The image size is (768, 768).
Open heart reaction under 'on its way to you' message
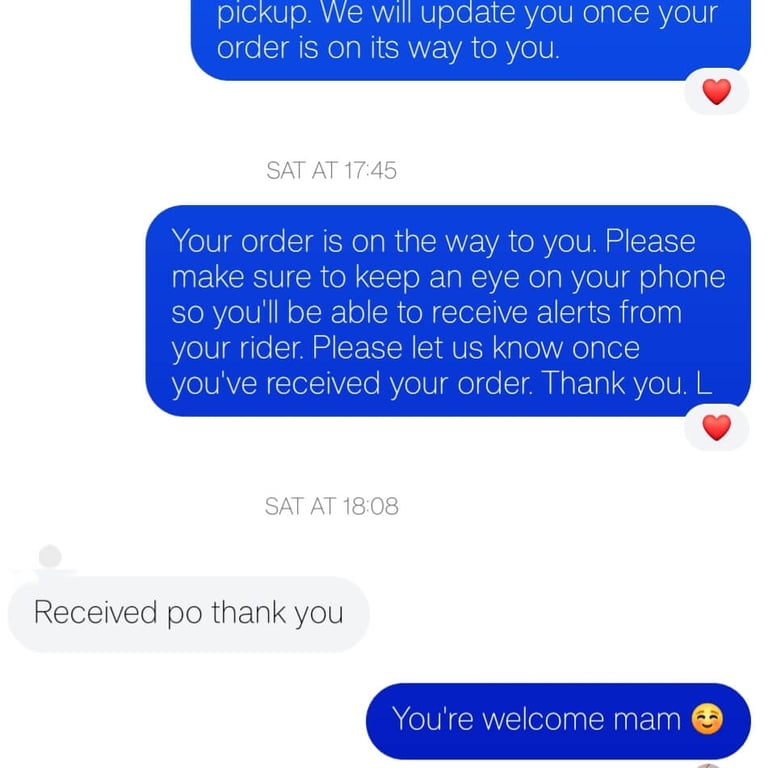pos(716,92)
